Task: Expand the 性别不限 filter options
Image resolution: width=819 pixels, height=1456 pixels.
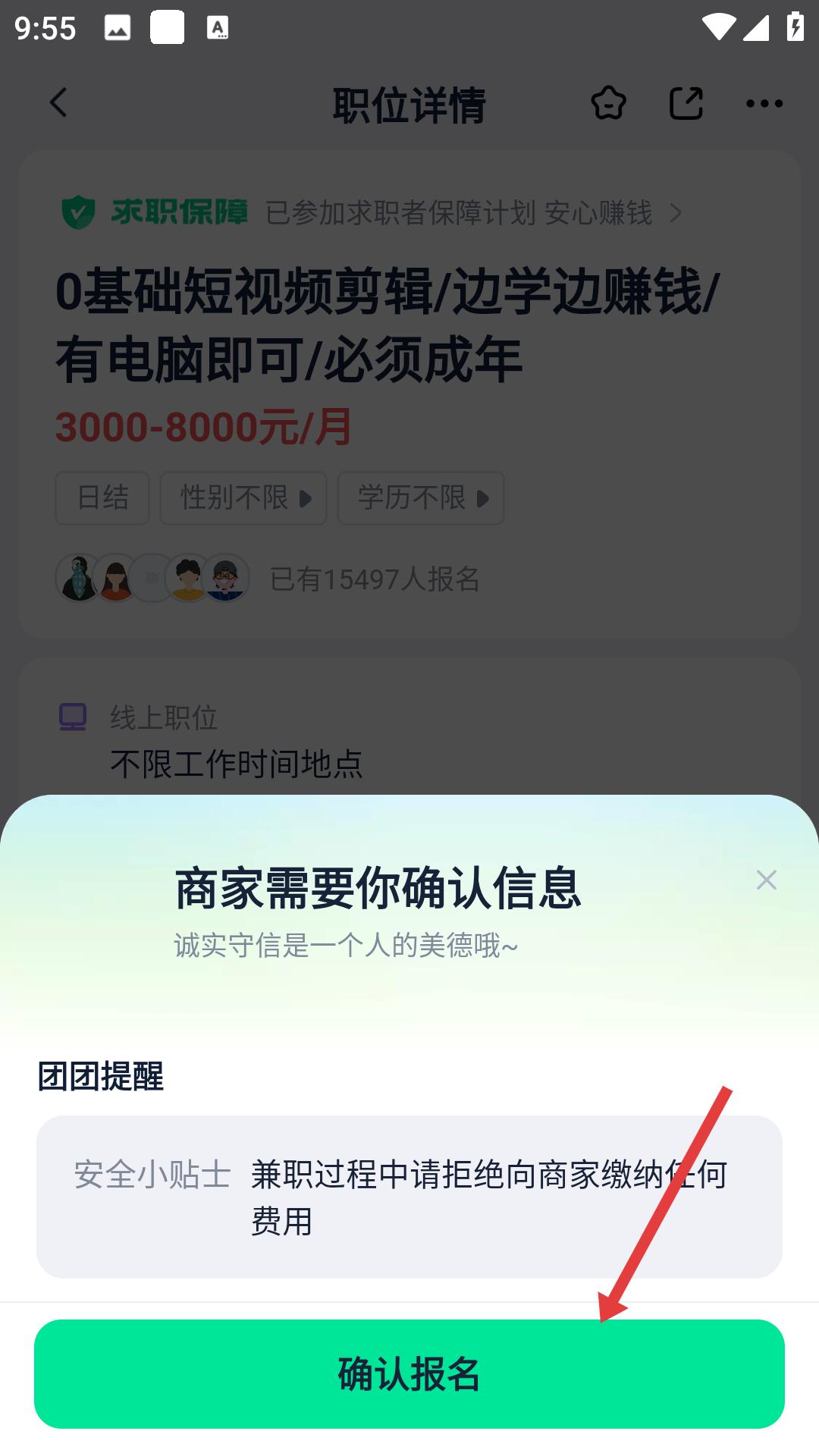Action: 243,498
